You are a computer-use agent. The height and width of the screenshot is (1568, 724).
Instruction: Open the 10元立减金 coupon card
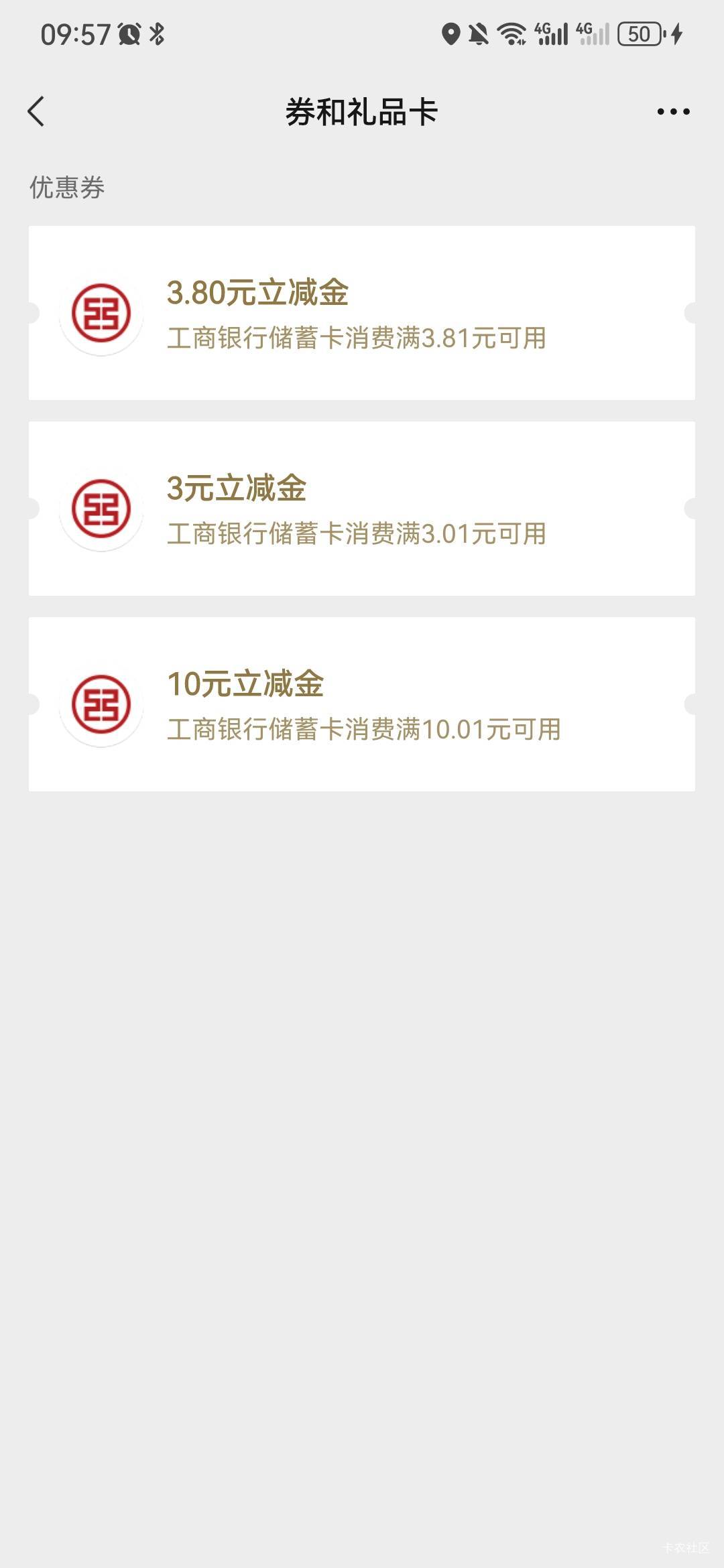pyautogui.click(x=362, y=704)
